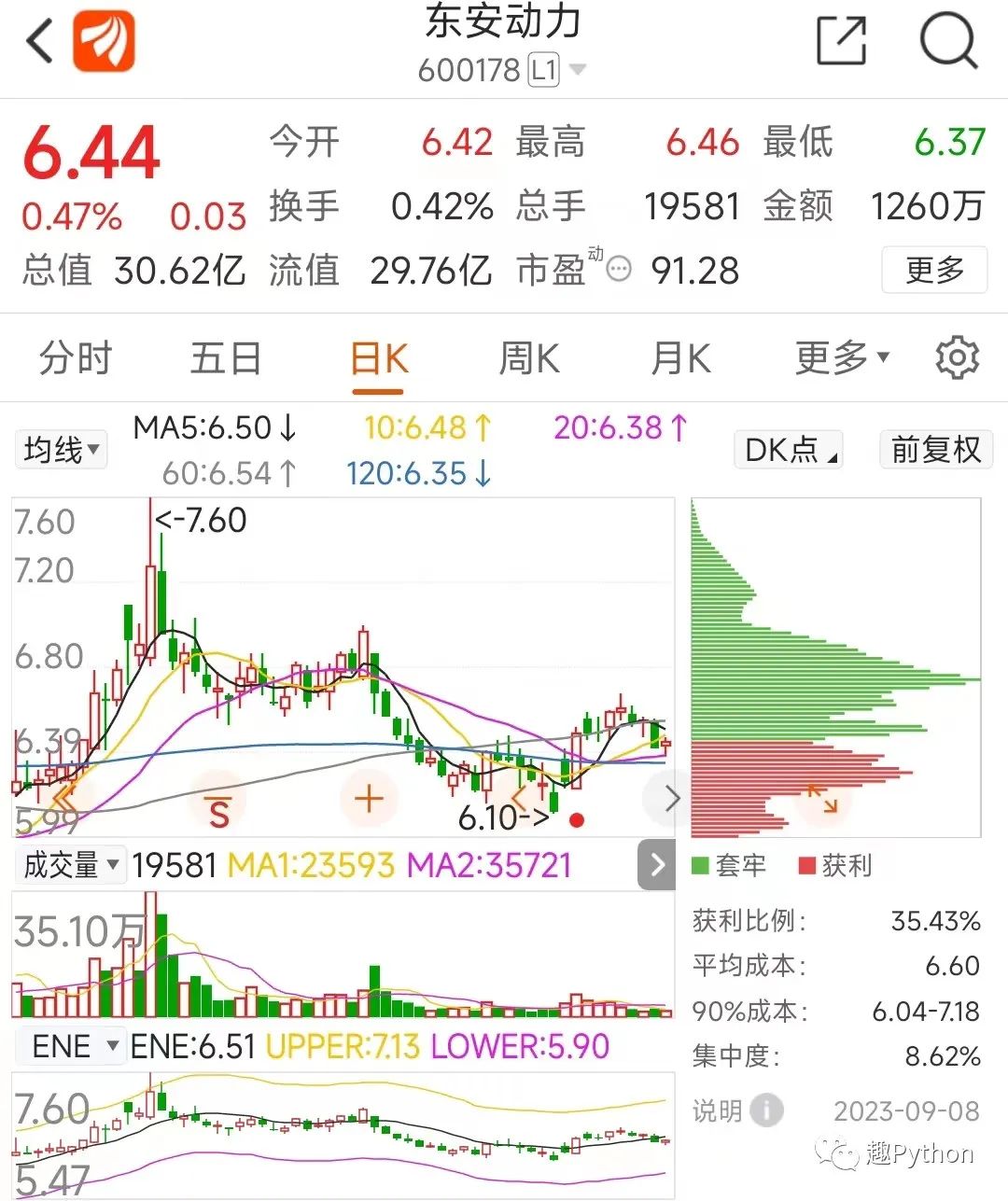The height and width of the screenshot is (1201, 1008).
Task: Change the 前复权 adjustment setting
Action: point(935,450)
